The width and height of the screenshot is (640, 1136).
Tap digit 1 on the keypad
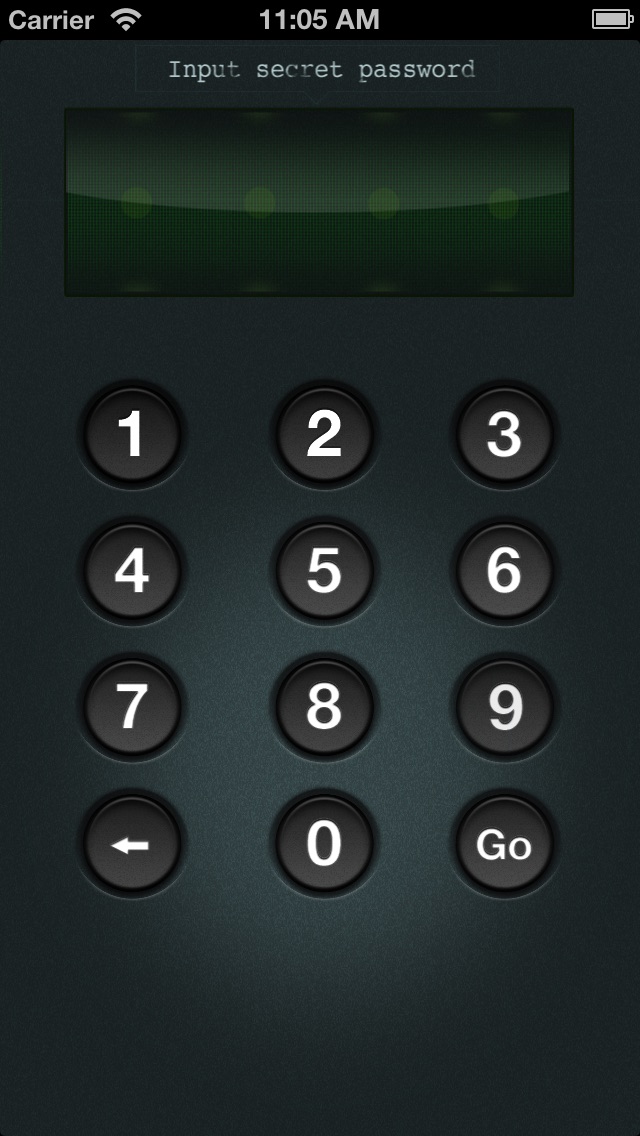[131, 435]
